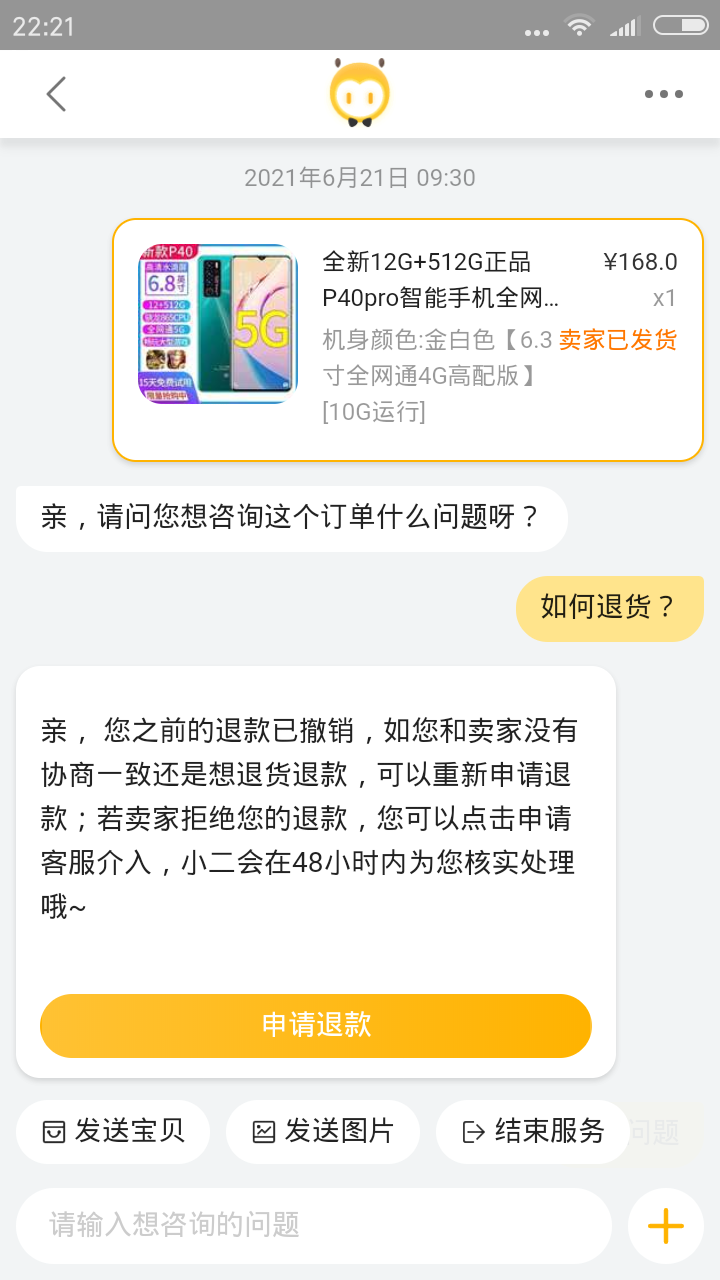Focus the 请输入想咨询的问题 input field
Viewport: 720px width, 1280px height.
[x=314, y=1225]
